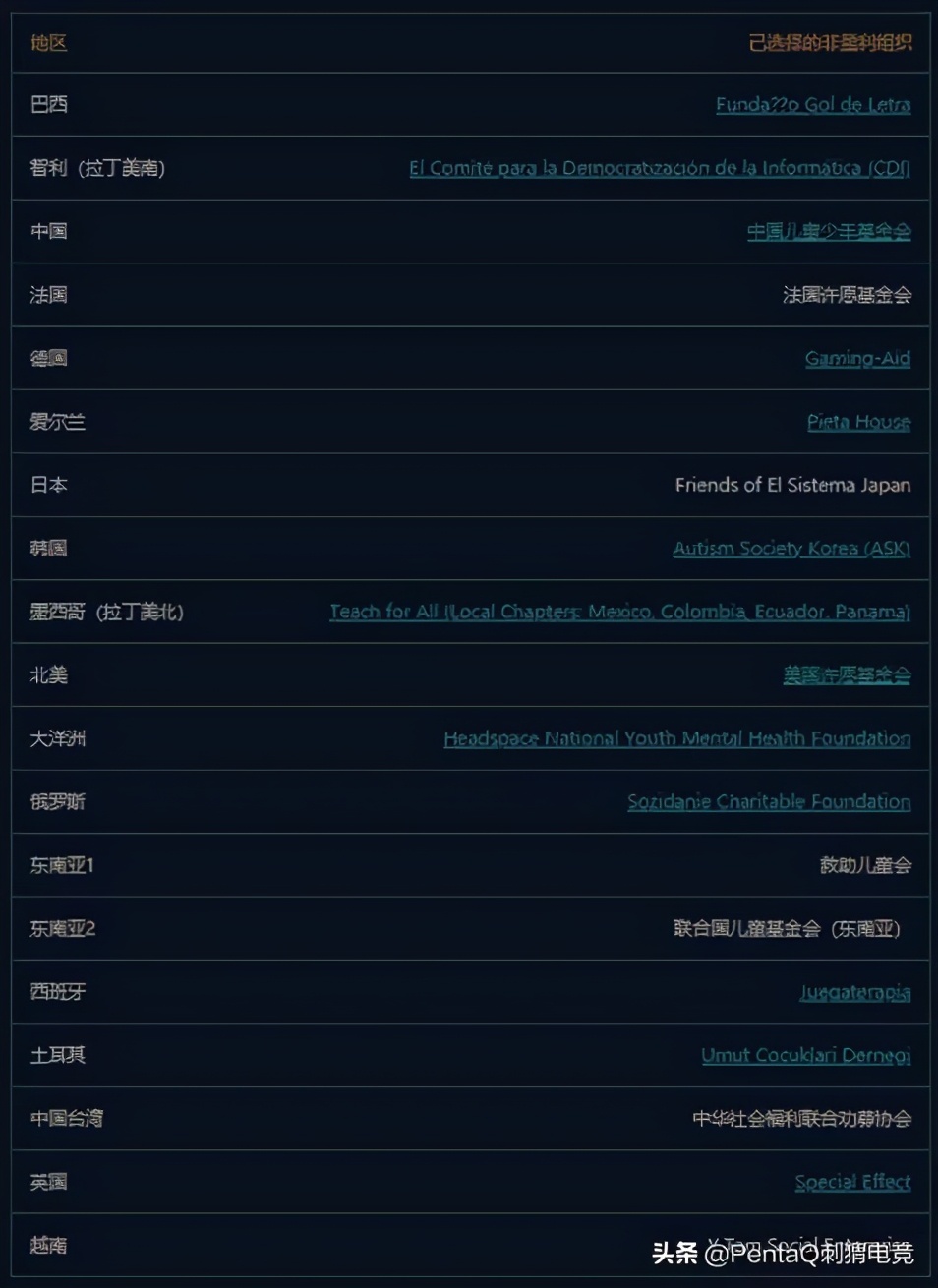
Task: Open the Special Effect link for 英国
Action: [851, 1182]
